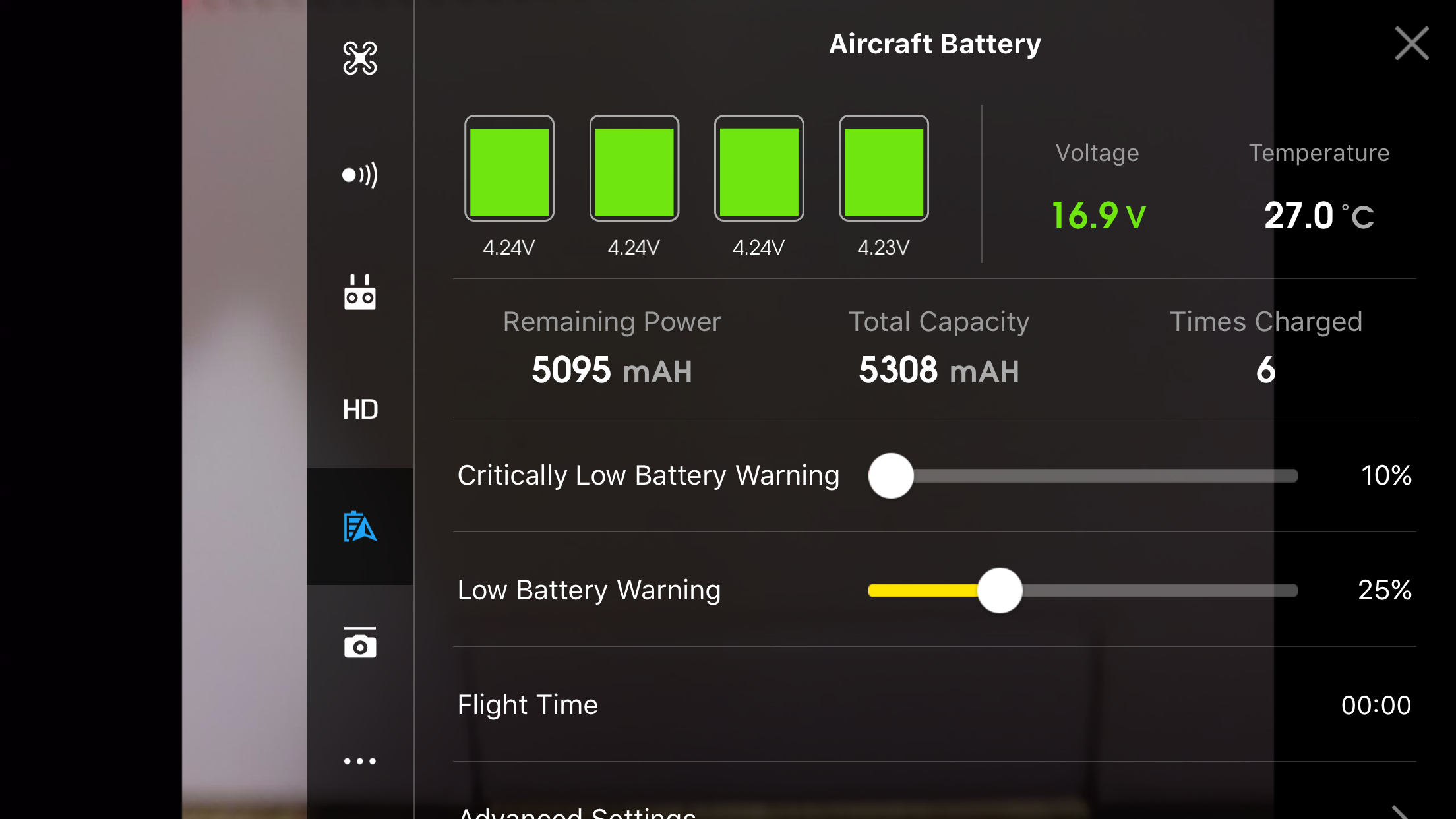Viewport: 1456px width, 819px height.
Task: Switch to the HD image transmission tab
Action: click(360, 409)
